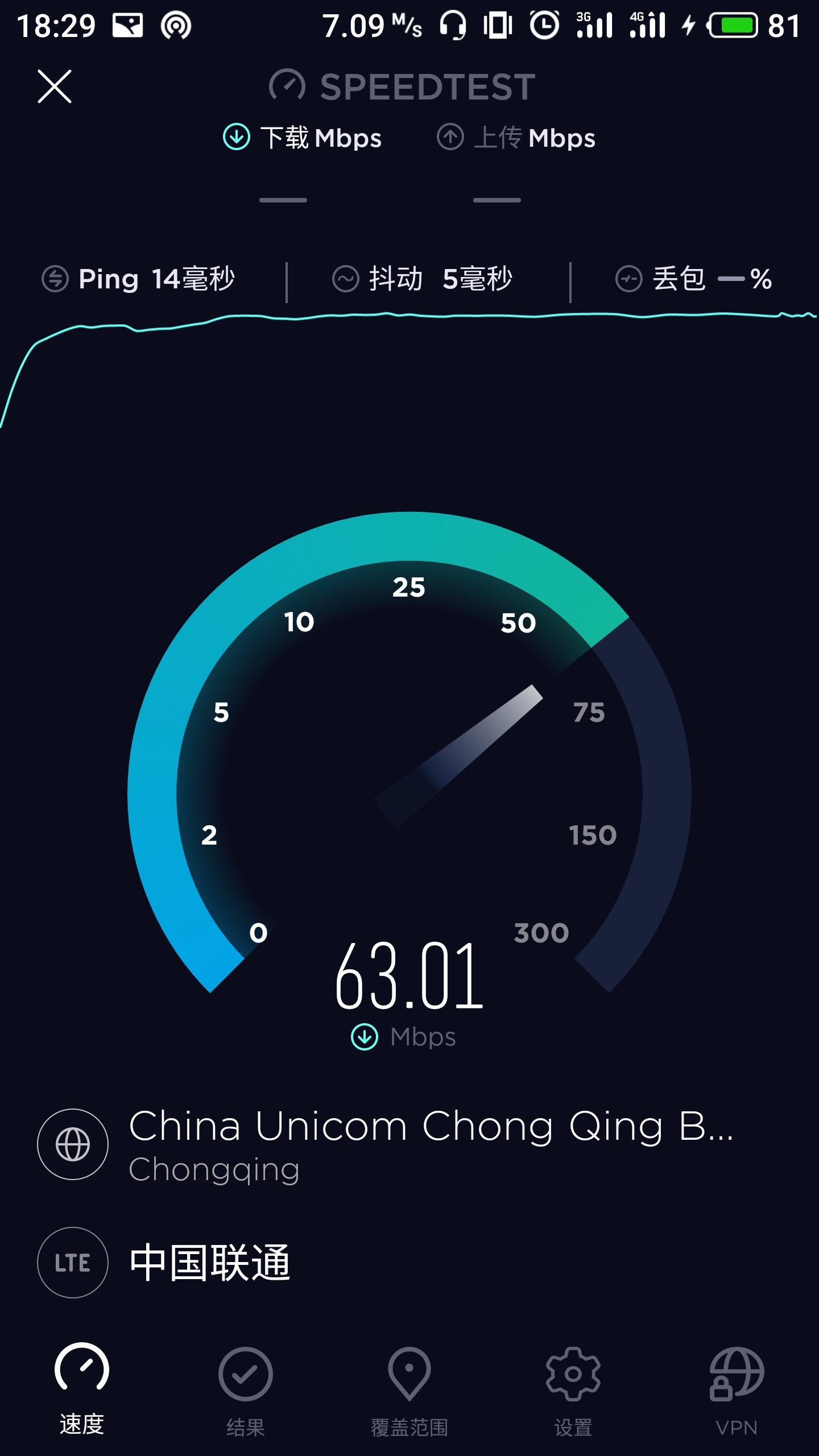The height and width of the screenshot is (1456, 819).
Task: Select the 速度 speed tab
Action: coord(82,1388)
